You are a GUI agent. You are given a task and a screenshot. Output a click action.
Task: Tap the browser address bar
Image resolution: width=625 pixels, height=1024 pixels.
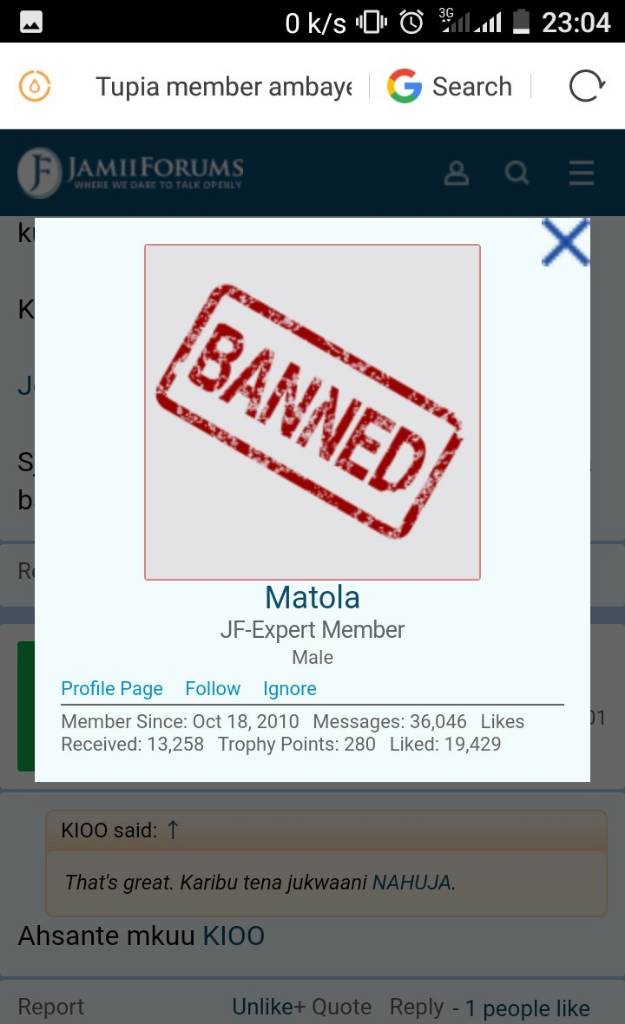point(223,87)
